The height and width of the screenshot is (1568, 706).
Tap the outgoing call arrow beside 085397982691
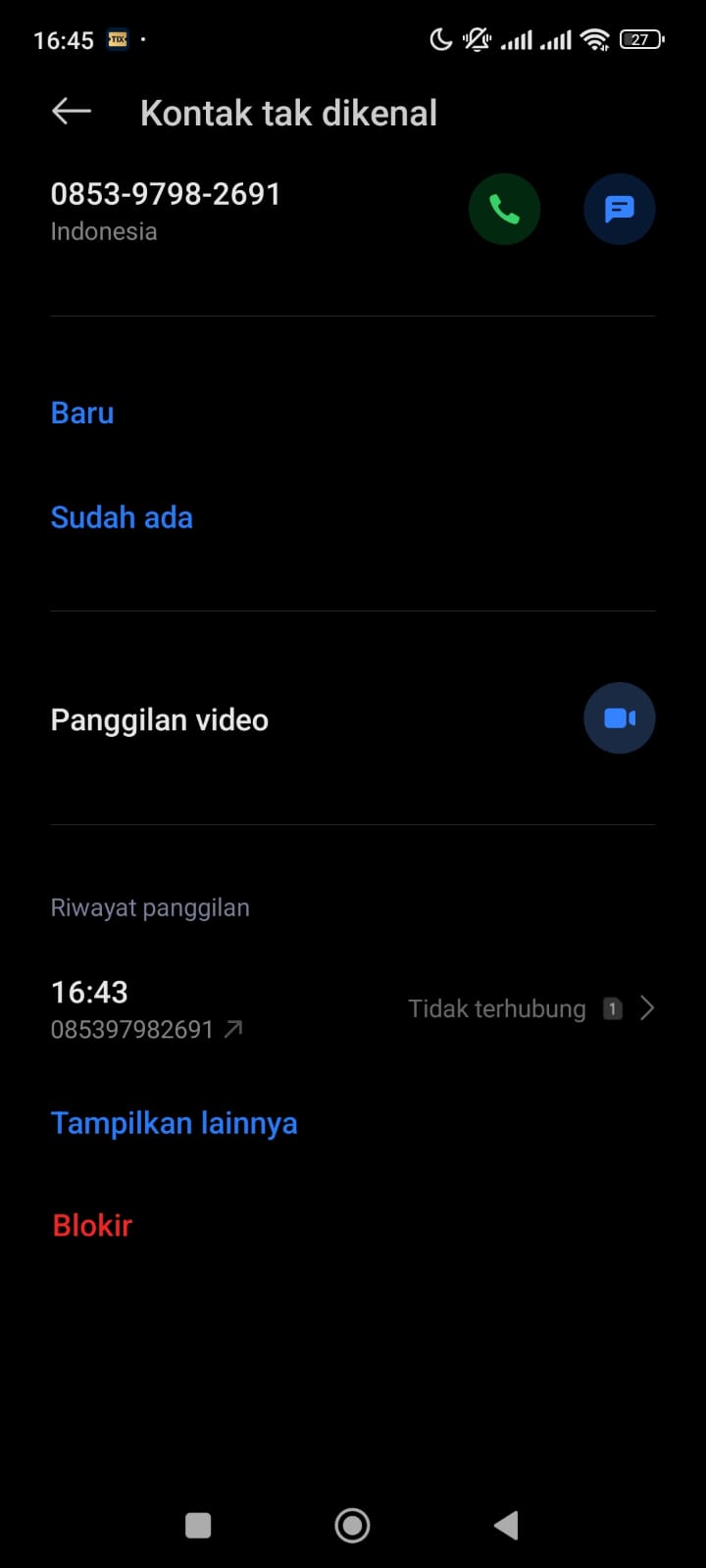(x=233, y=1029)
